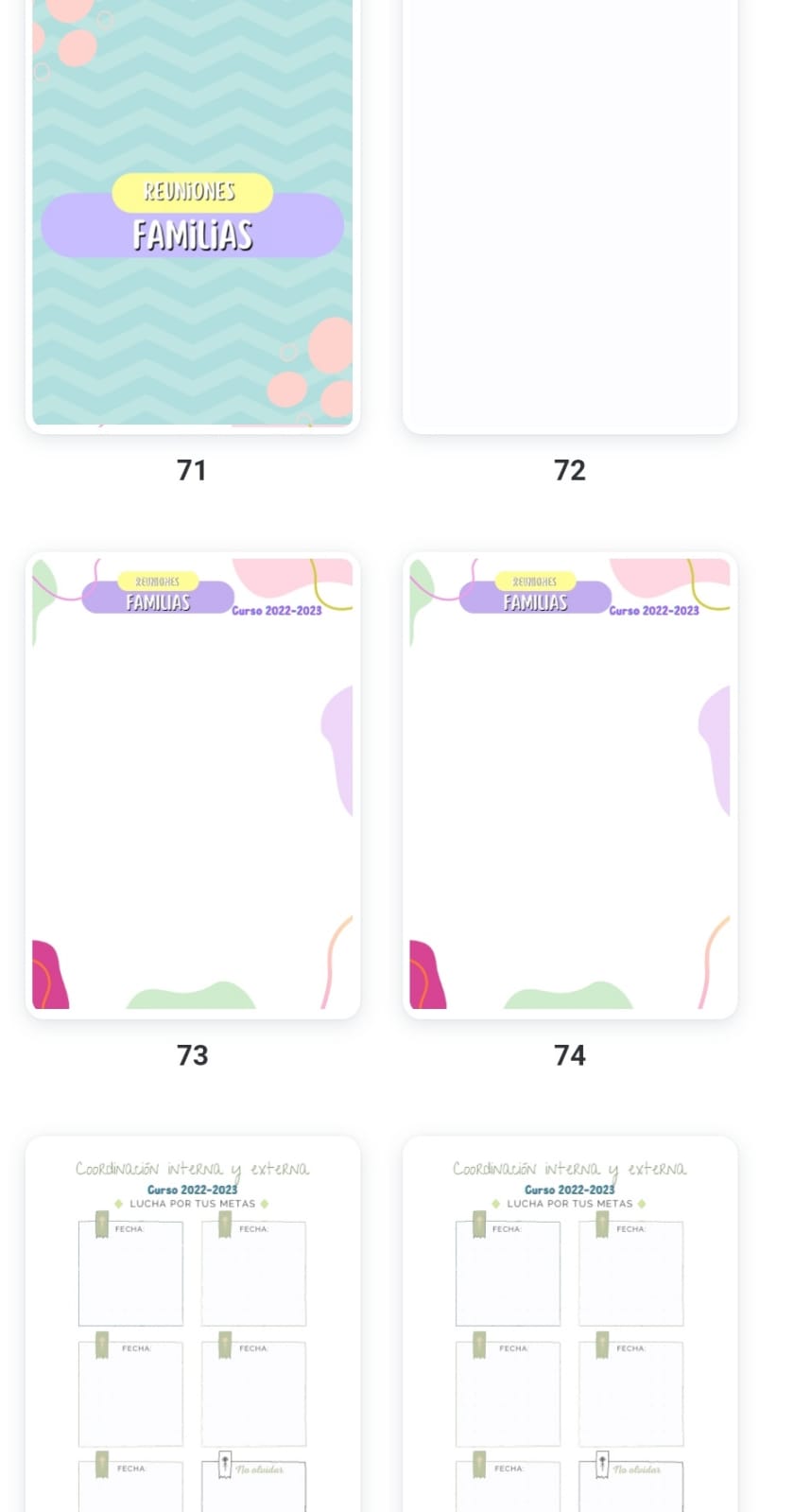811x1512 pixels.
Task: Open page 74 thumbnail
Action: click(x=570, y=786)
